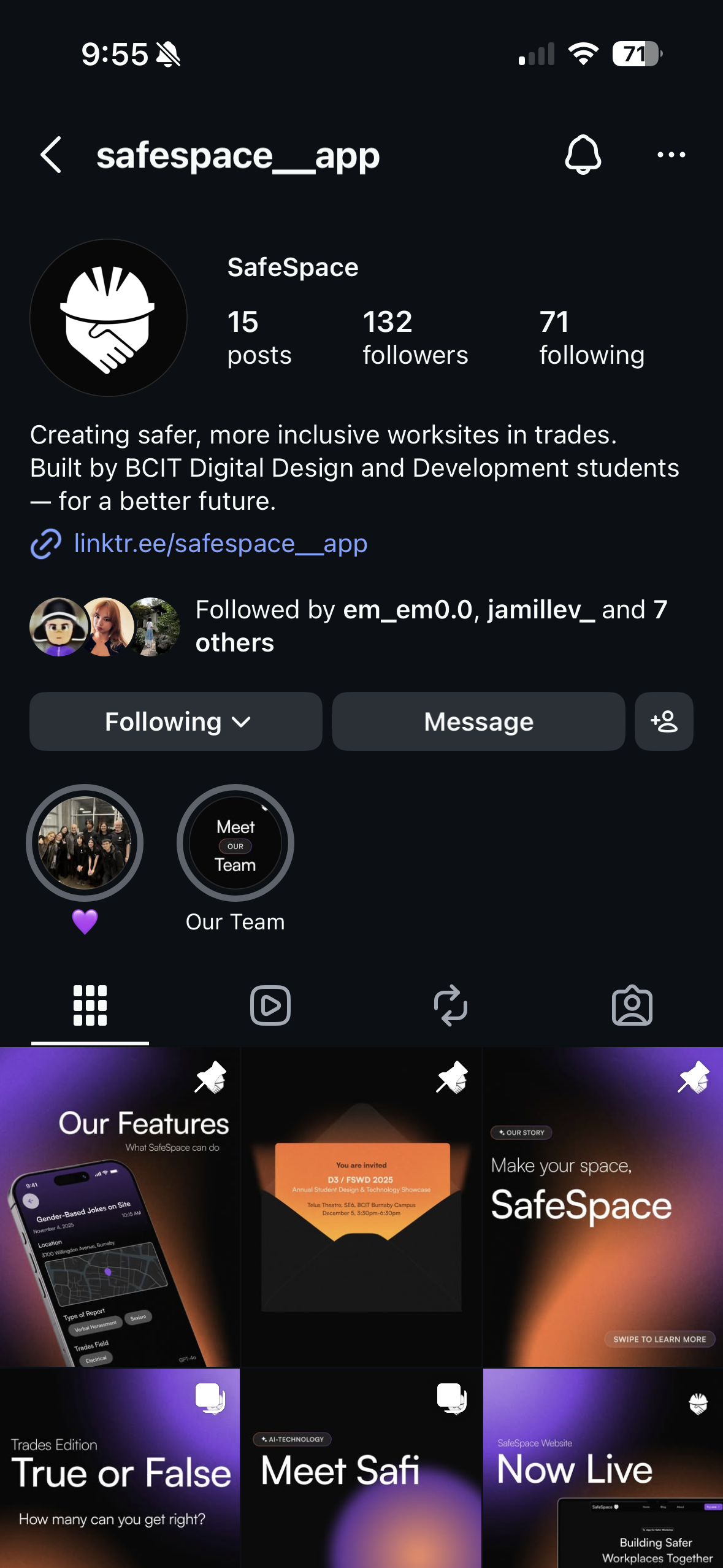
Task: Open the three-dot overflow menu
Action: point(671,155)
